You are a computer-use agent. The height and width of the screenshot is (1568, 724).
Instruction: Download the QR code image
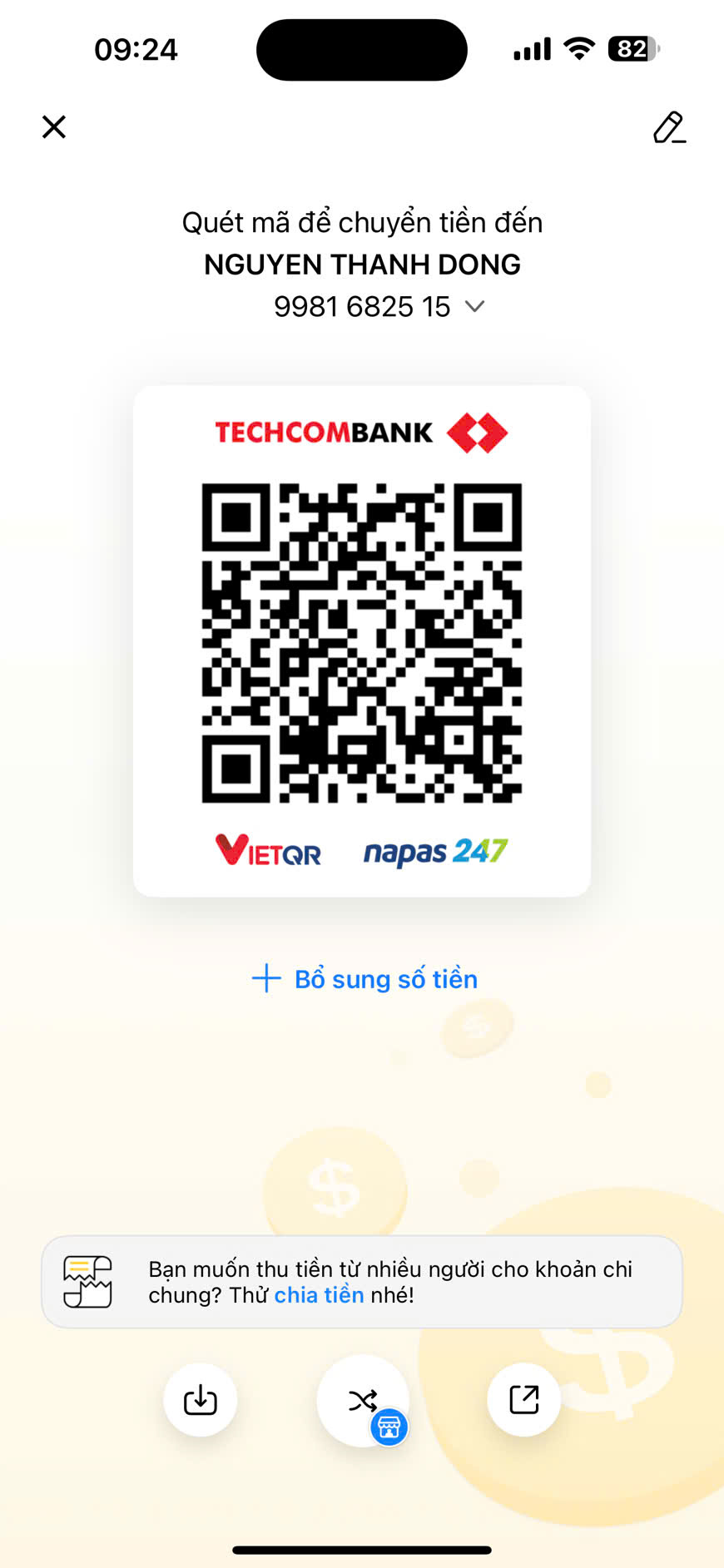click(201, 1400)
